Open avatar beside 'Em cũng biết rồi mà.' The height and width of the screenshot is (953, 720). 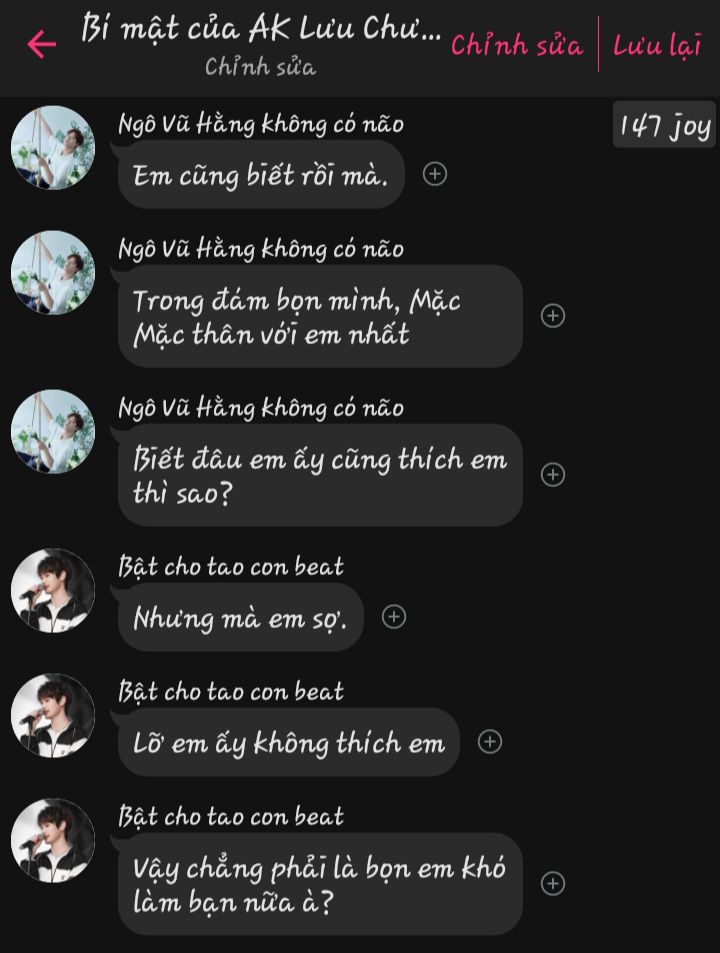click(52, 148)
